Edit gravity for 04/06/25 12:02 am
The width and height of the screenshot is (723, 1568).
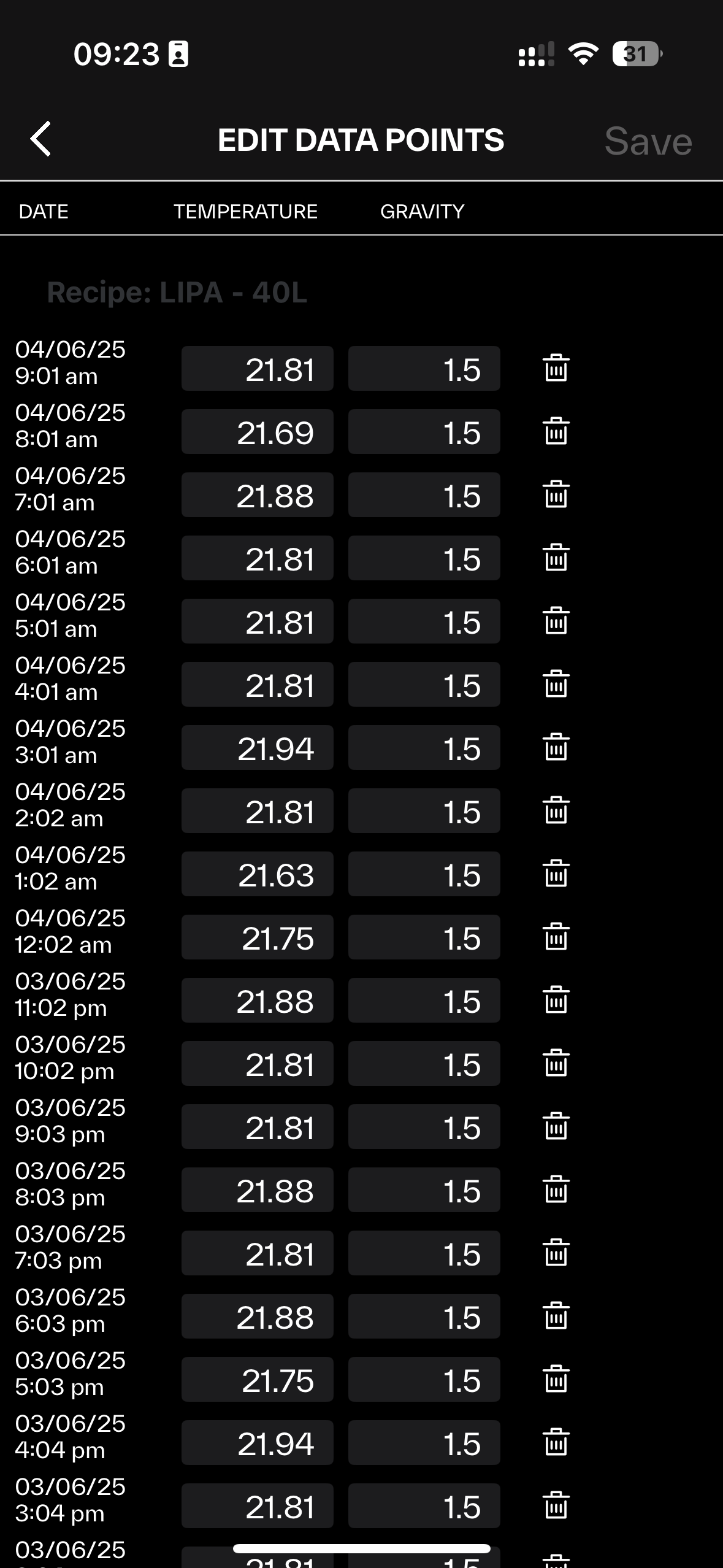pyautogui.click(x=424, y=937)
